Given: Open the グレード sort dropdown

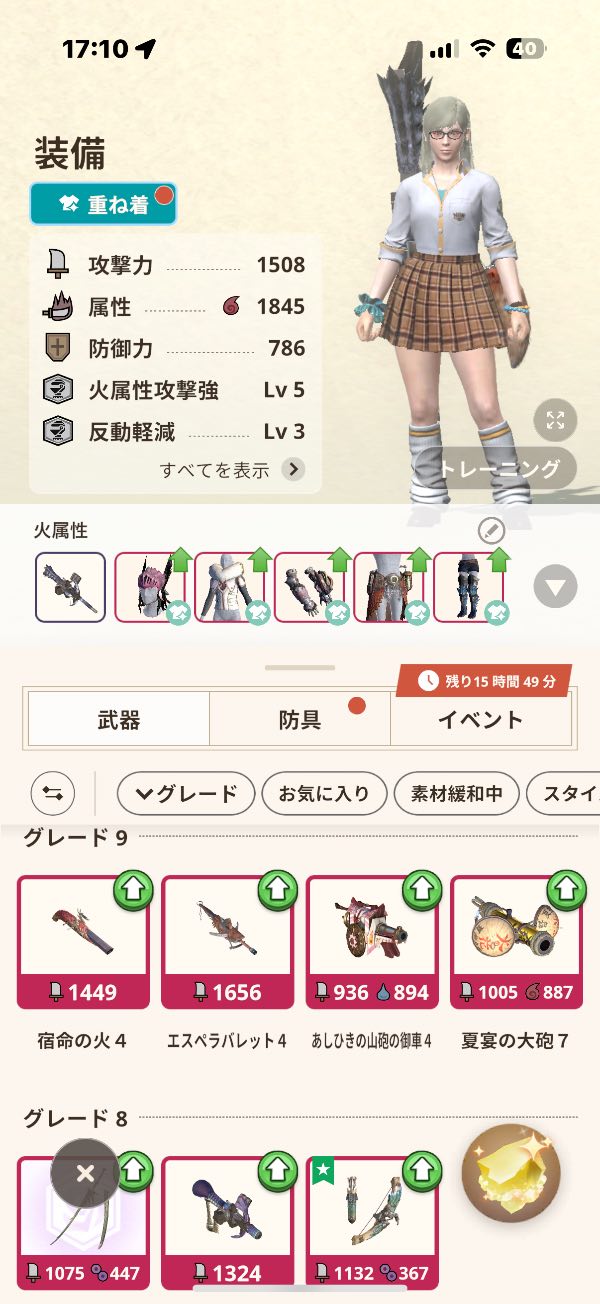Looking at the screenshot, I should pyautogui.click(x=186, y=794).
